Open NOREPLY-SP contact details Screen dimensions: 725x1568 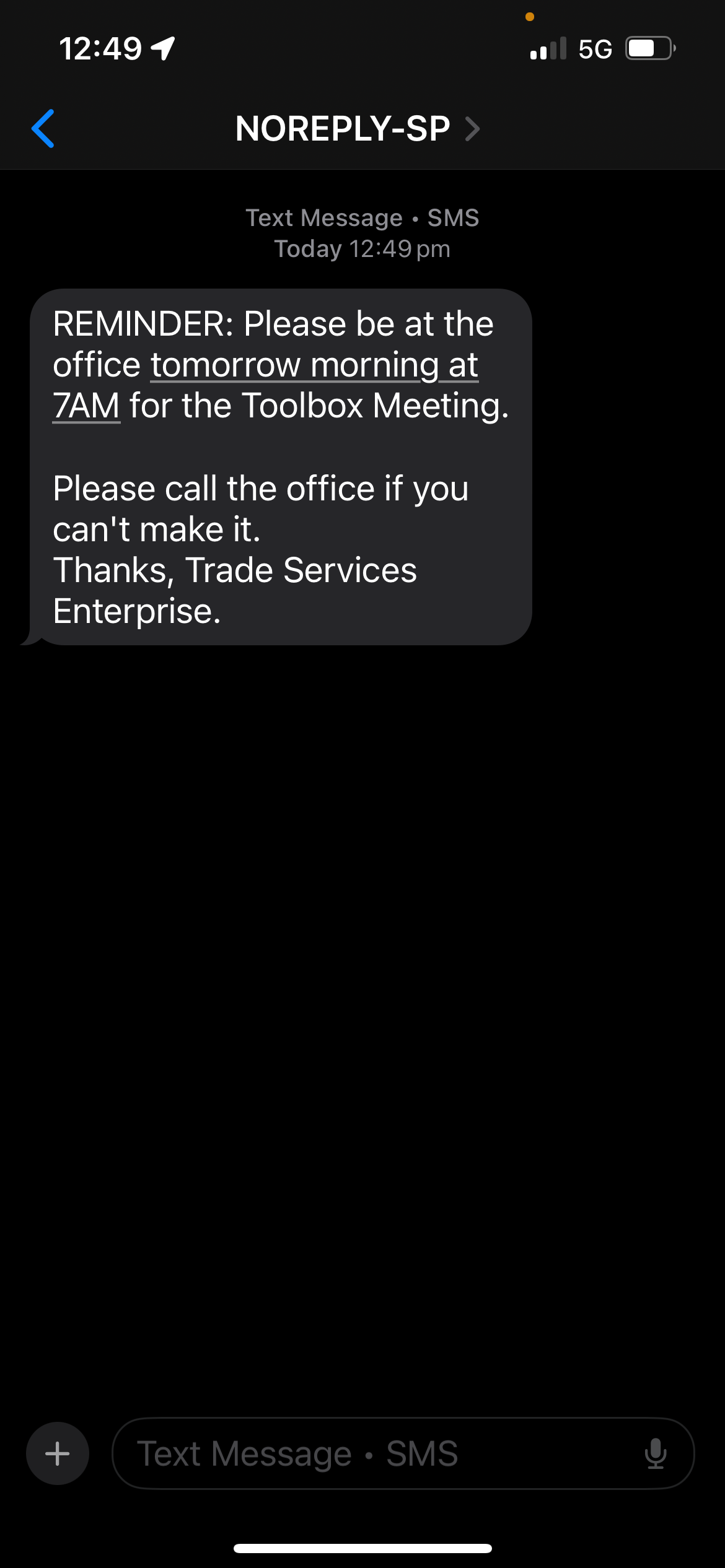pyautogui.click(x=356, y=129)
